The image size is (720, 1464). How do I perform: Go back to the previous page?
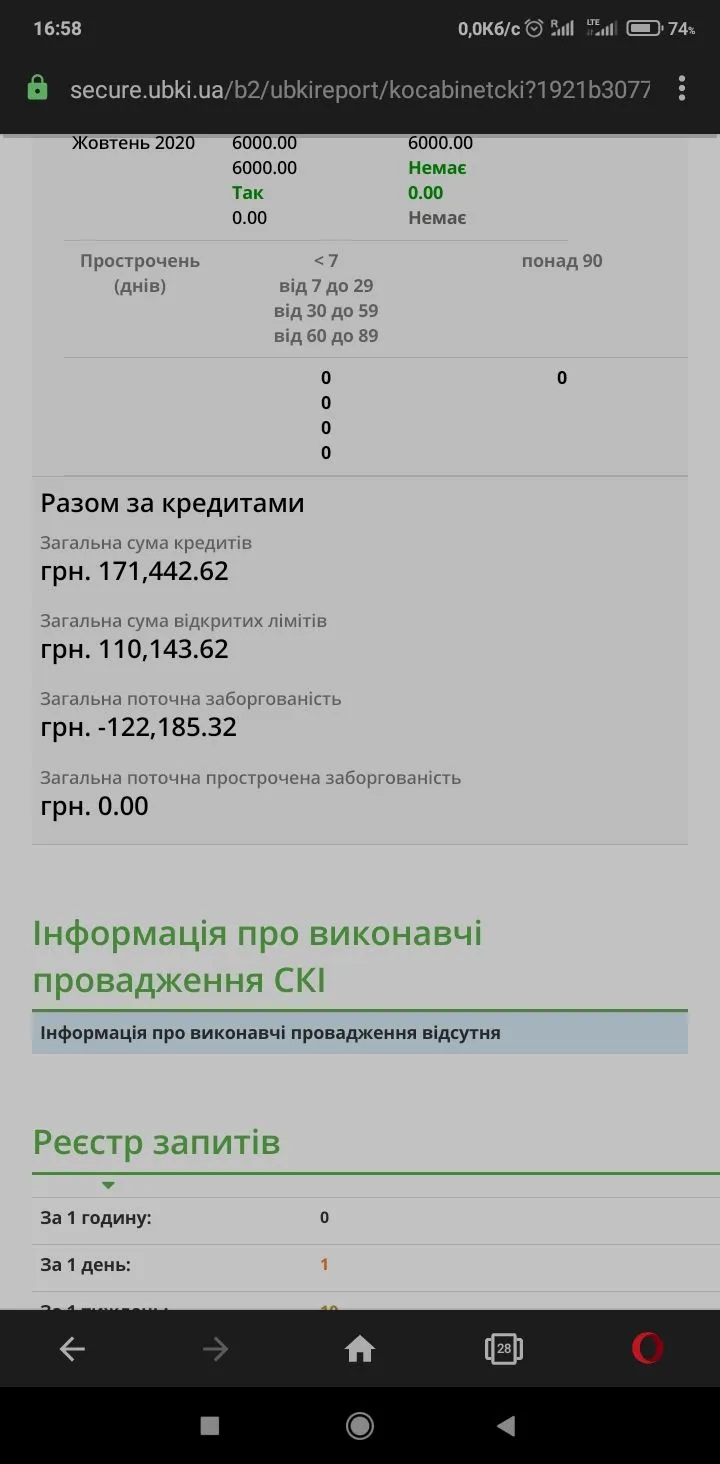72,1349
